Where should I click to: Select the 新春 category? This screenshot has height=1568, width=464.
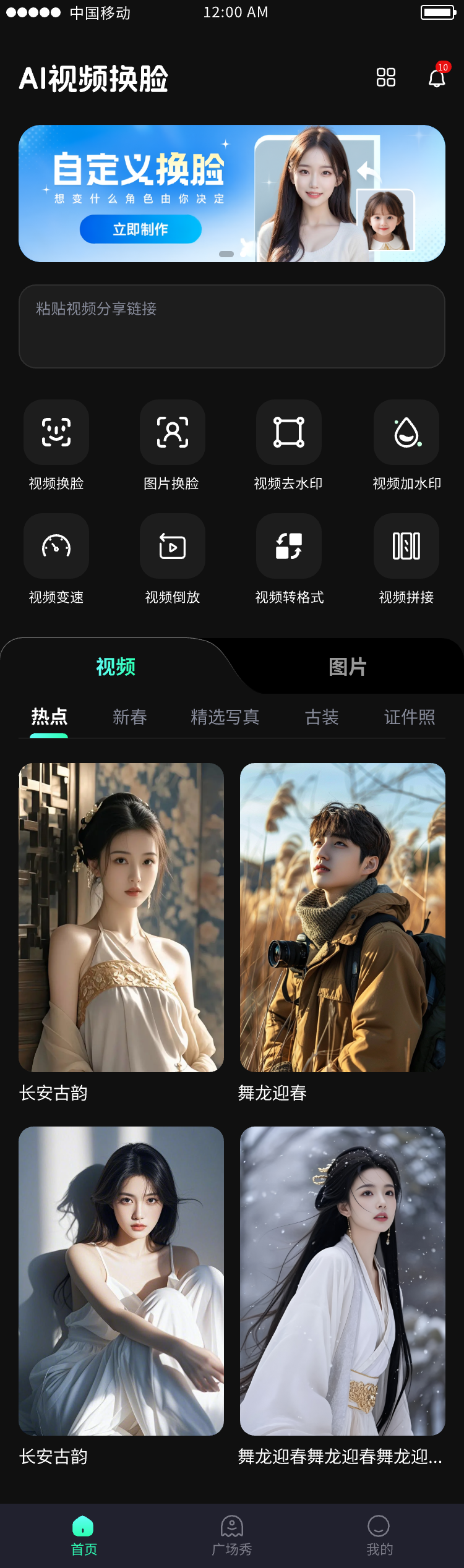[x=129, y=717]
